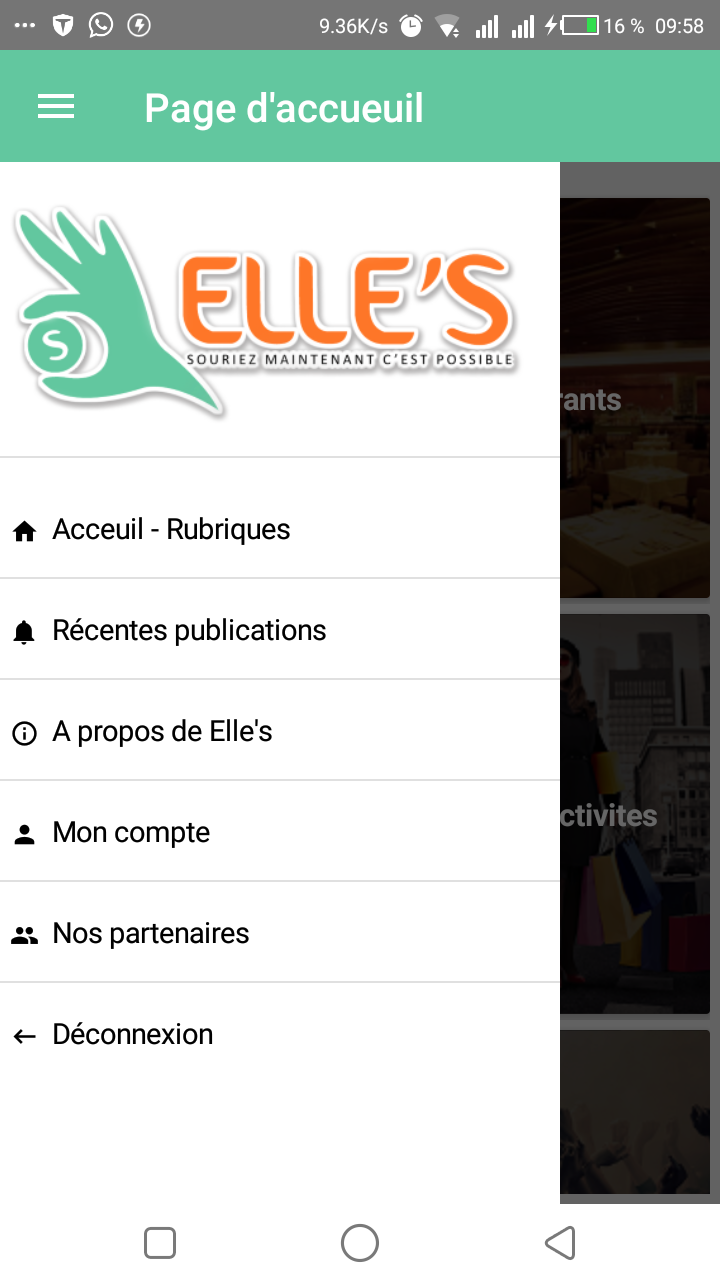Go to the system home screen

click(360, 1243)
